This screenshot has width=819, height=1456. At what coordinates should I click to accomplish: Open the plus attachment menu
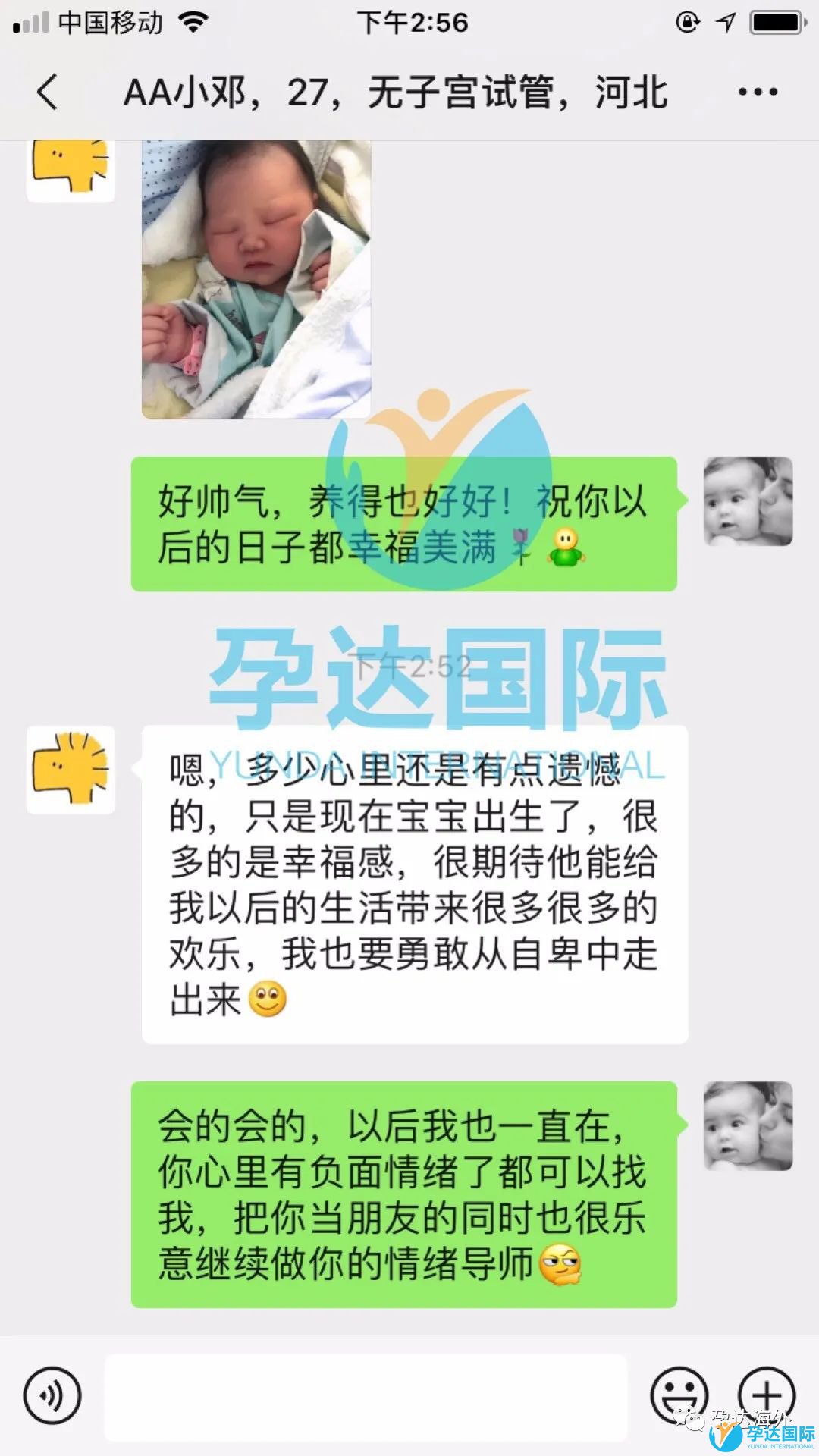click(767, 1394)
